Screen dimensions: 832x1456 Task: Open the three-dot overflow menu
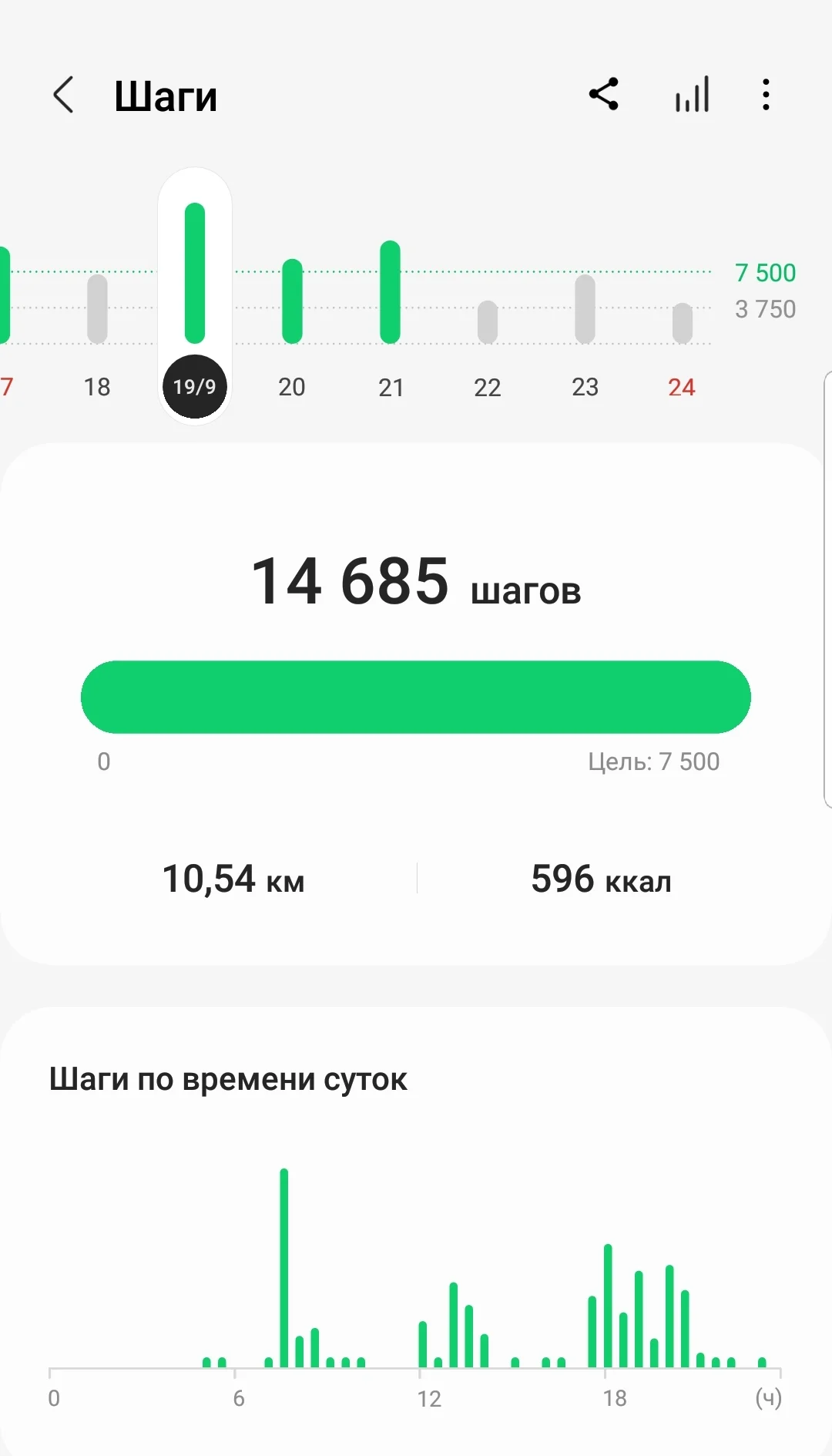(x=765, y=95)
